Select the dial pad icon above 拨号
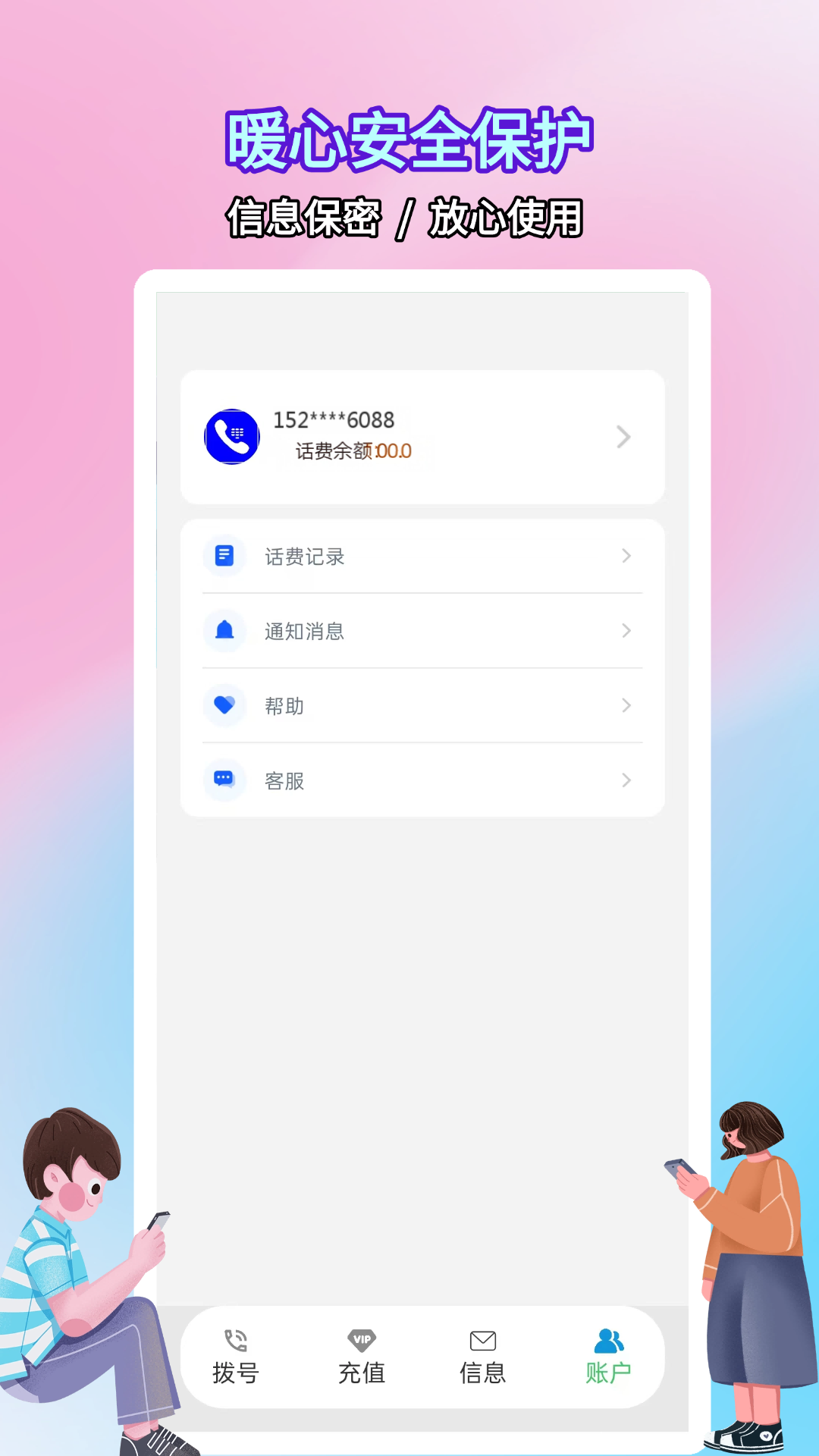The width and height of the screenshot is (819, 1456). click(x=233, y=1338)
